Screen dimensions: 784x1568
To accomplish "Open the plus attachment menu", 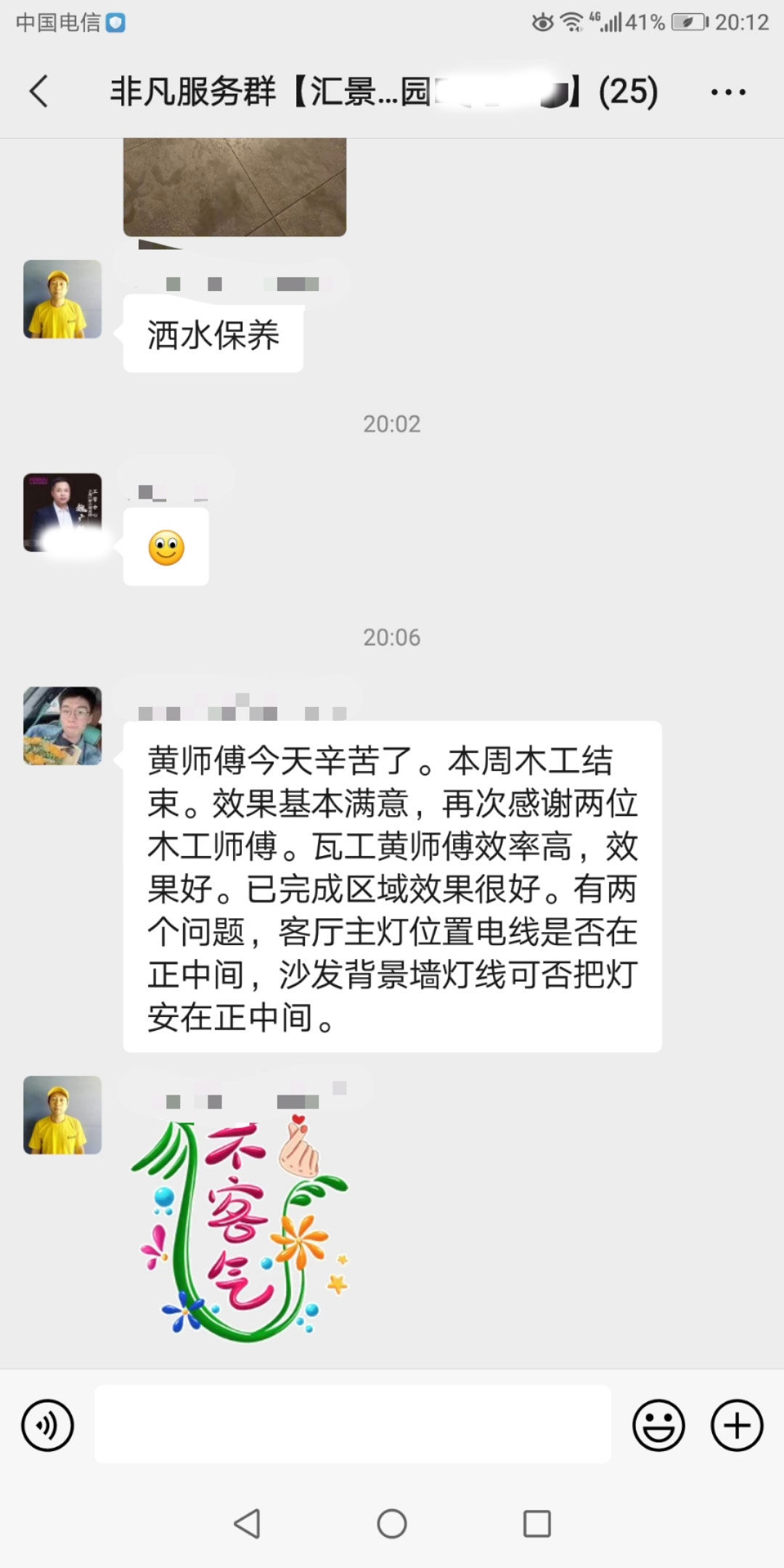I will [x=736, y=1426].
